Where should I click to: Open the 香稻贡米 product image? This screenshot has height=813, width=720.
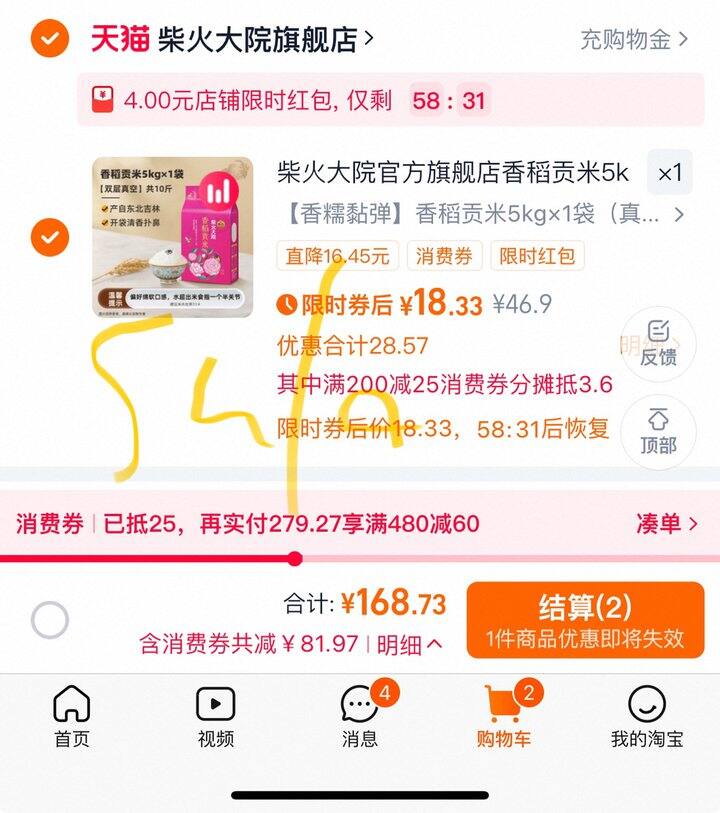[172, 237]
